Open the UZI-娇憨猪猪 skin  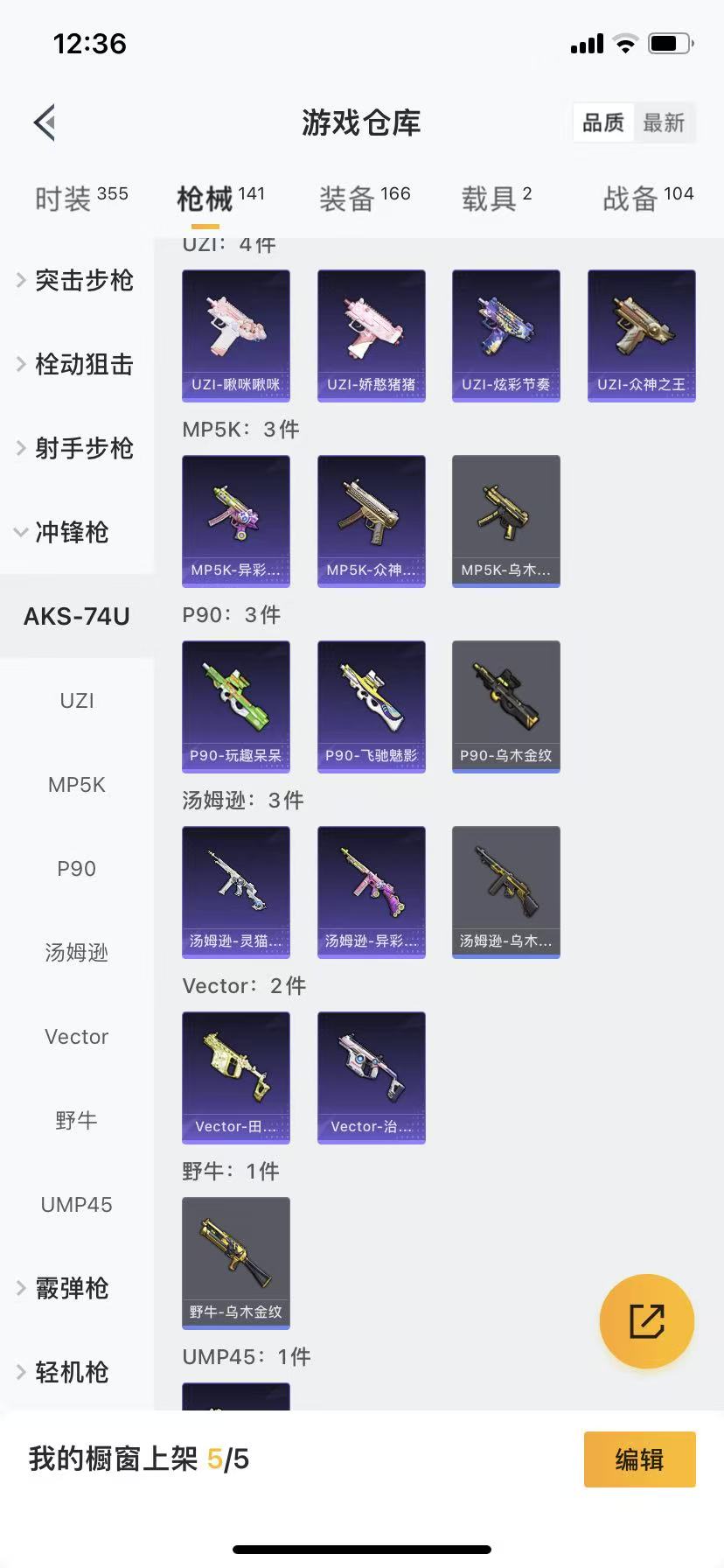point(372,336)
